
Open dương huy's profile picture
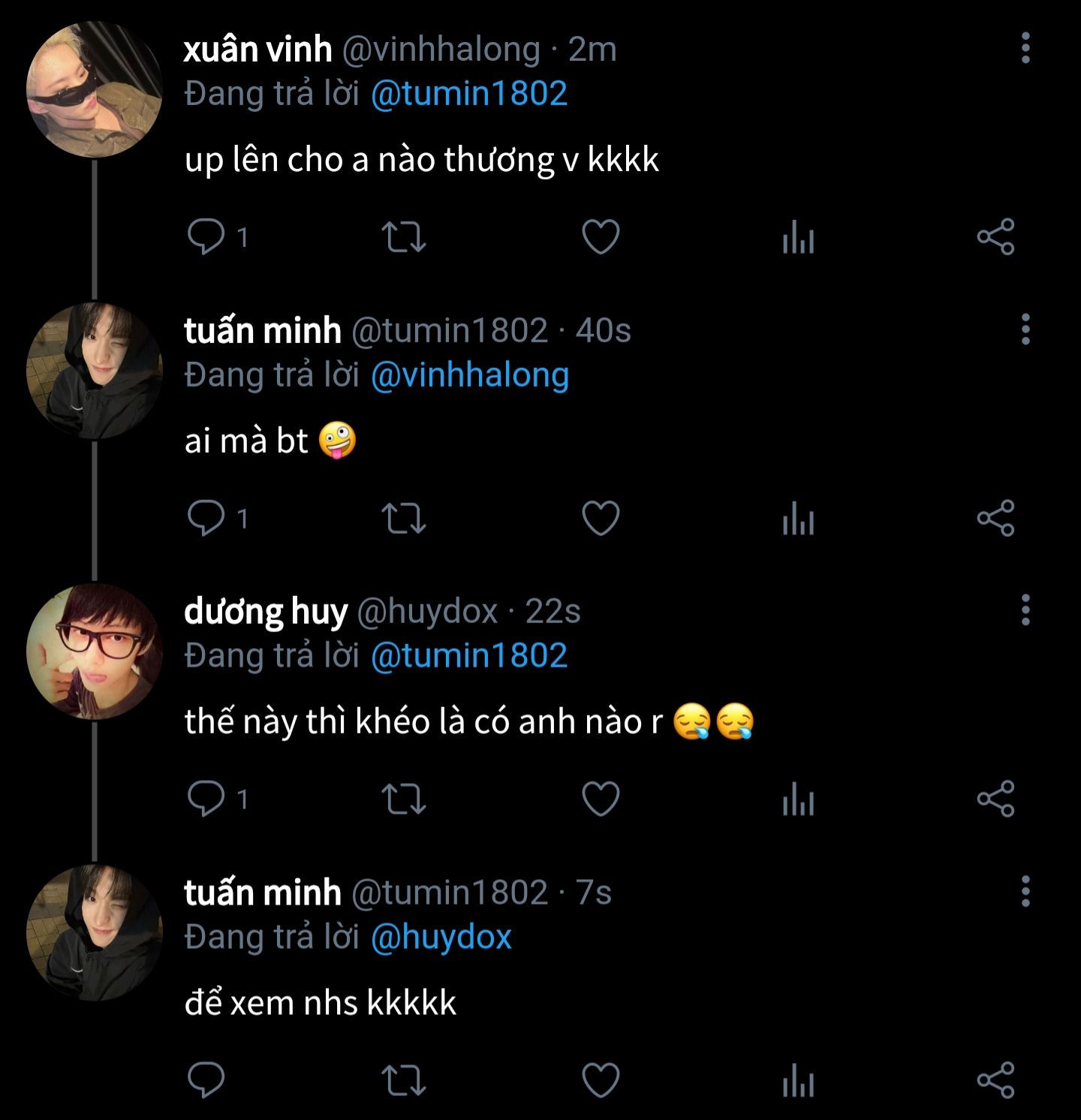tap(95, 651)
